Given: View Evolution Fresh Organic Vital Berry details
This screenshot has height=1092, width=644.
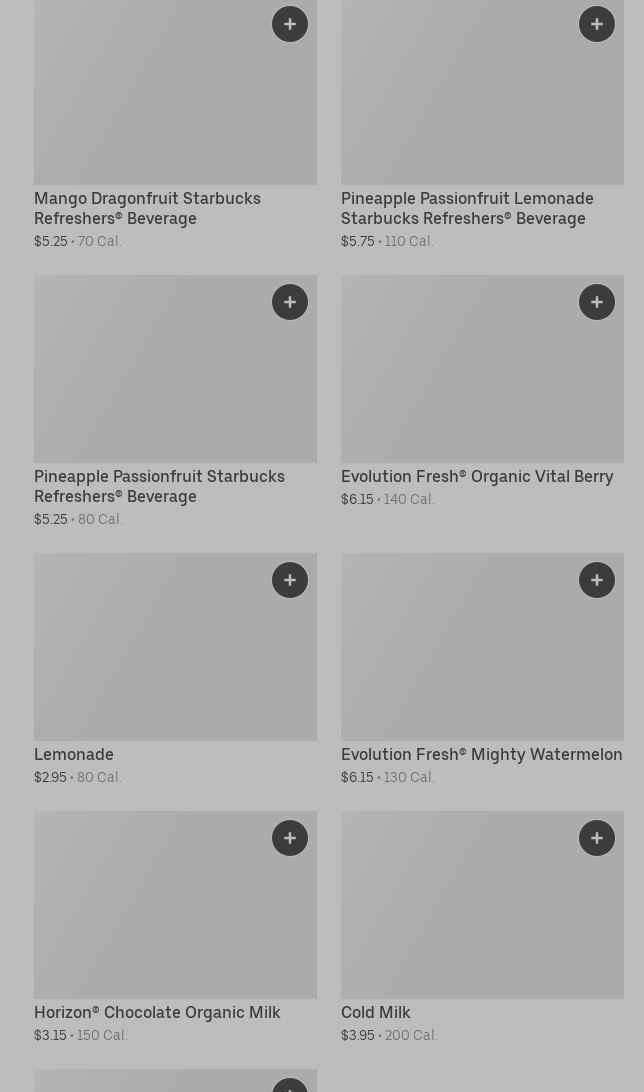Looking at the screenshot, I should coord(477,477).
